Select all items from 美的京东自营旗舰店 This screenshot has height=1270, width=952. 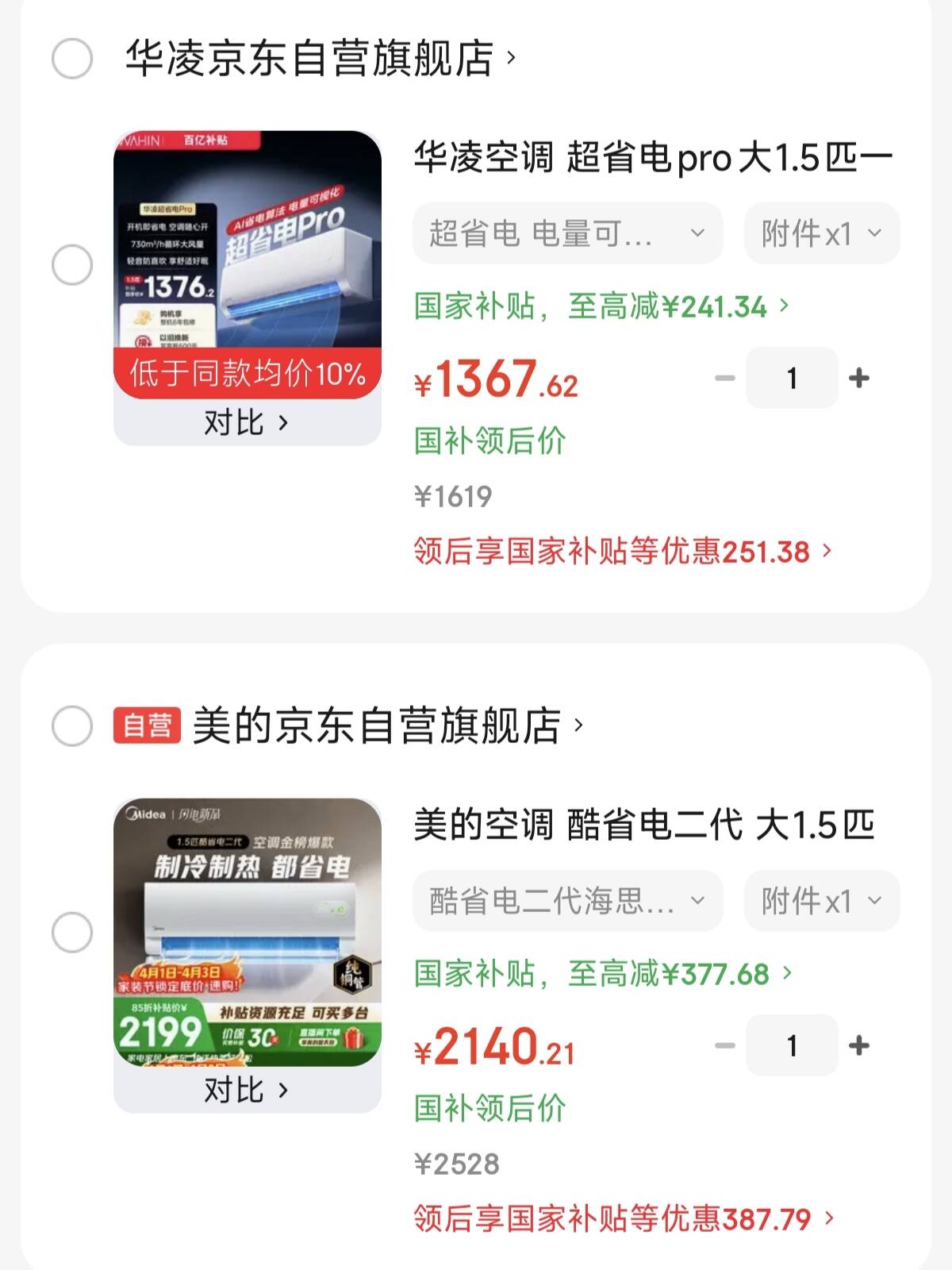click(x=72, y=725)
